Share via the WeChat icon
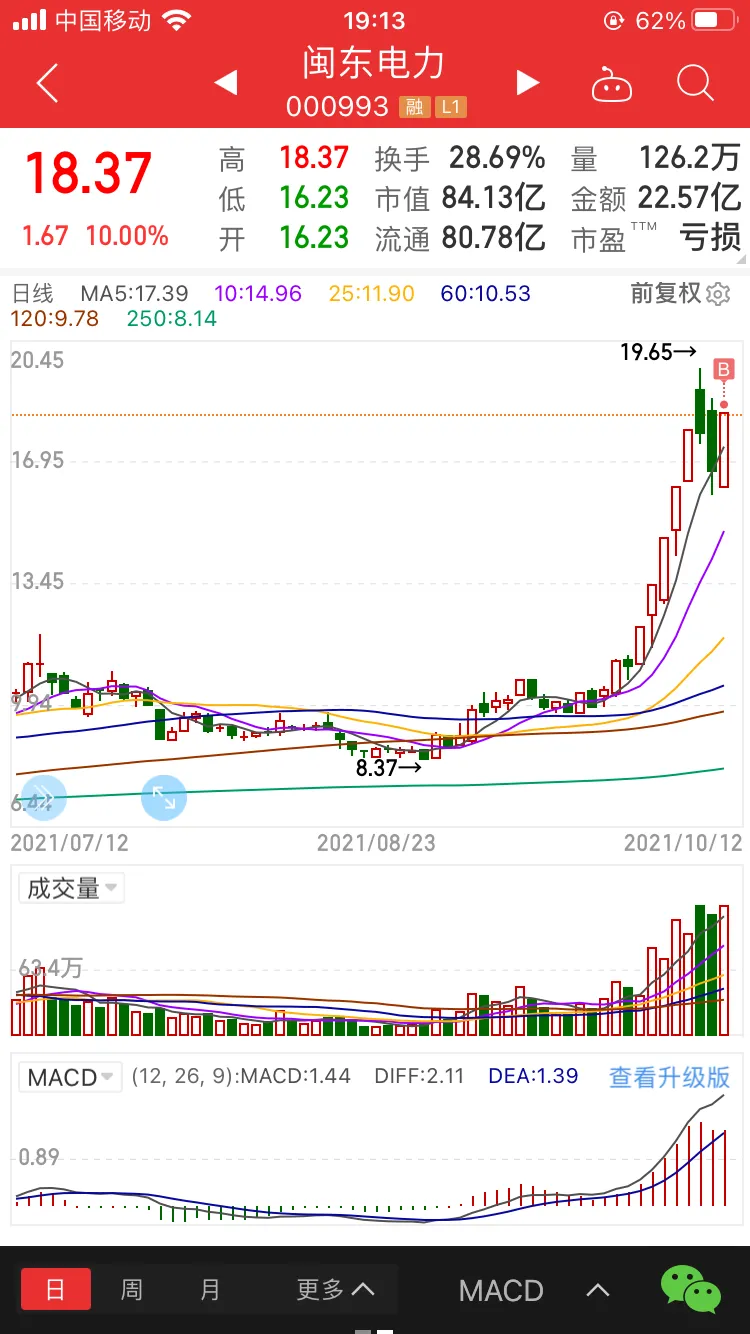 point(690,1289)
